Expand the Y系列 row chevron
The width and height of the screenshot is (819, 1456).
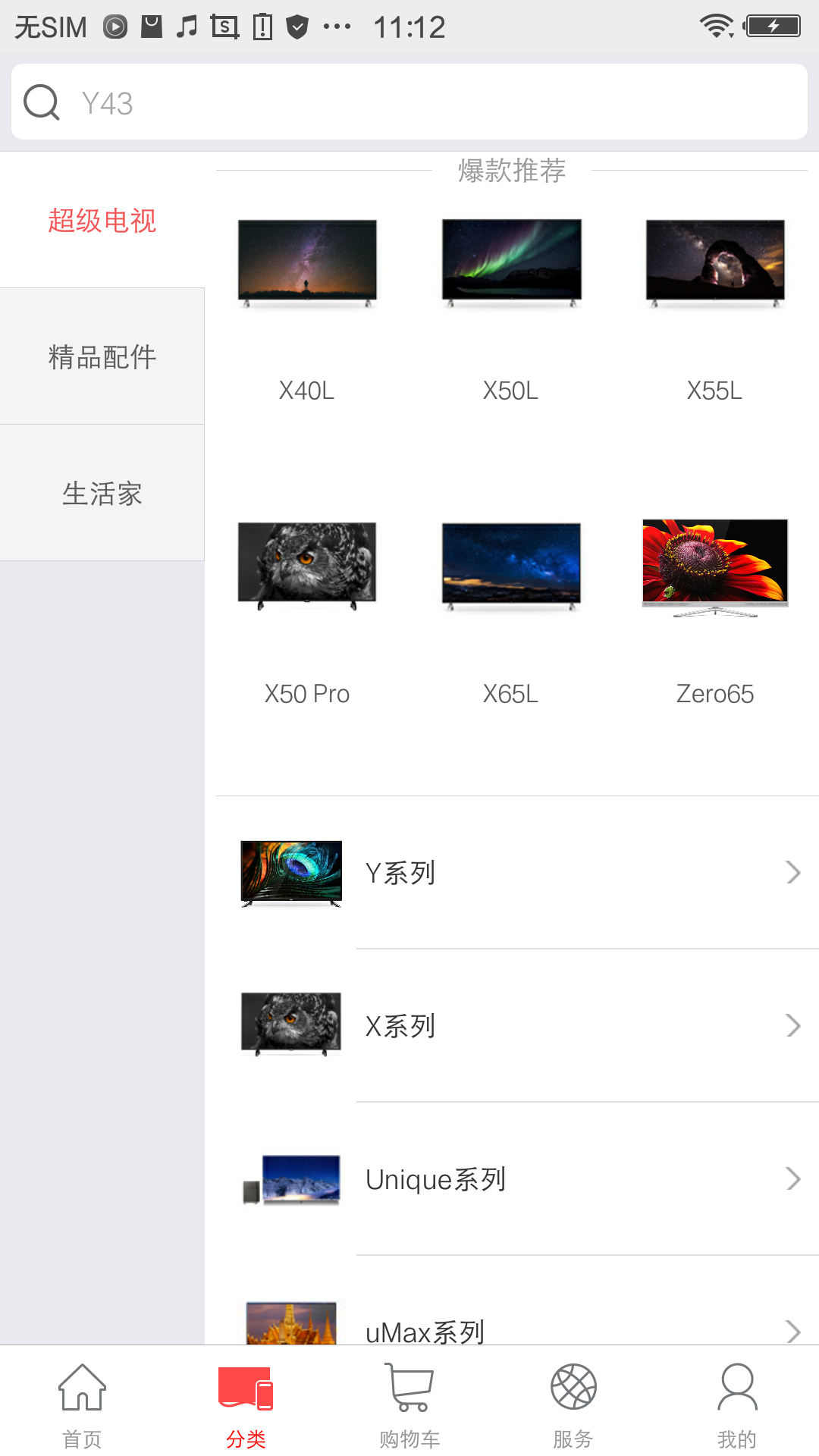[x=792, y=872]
